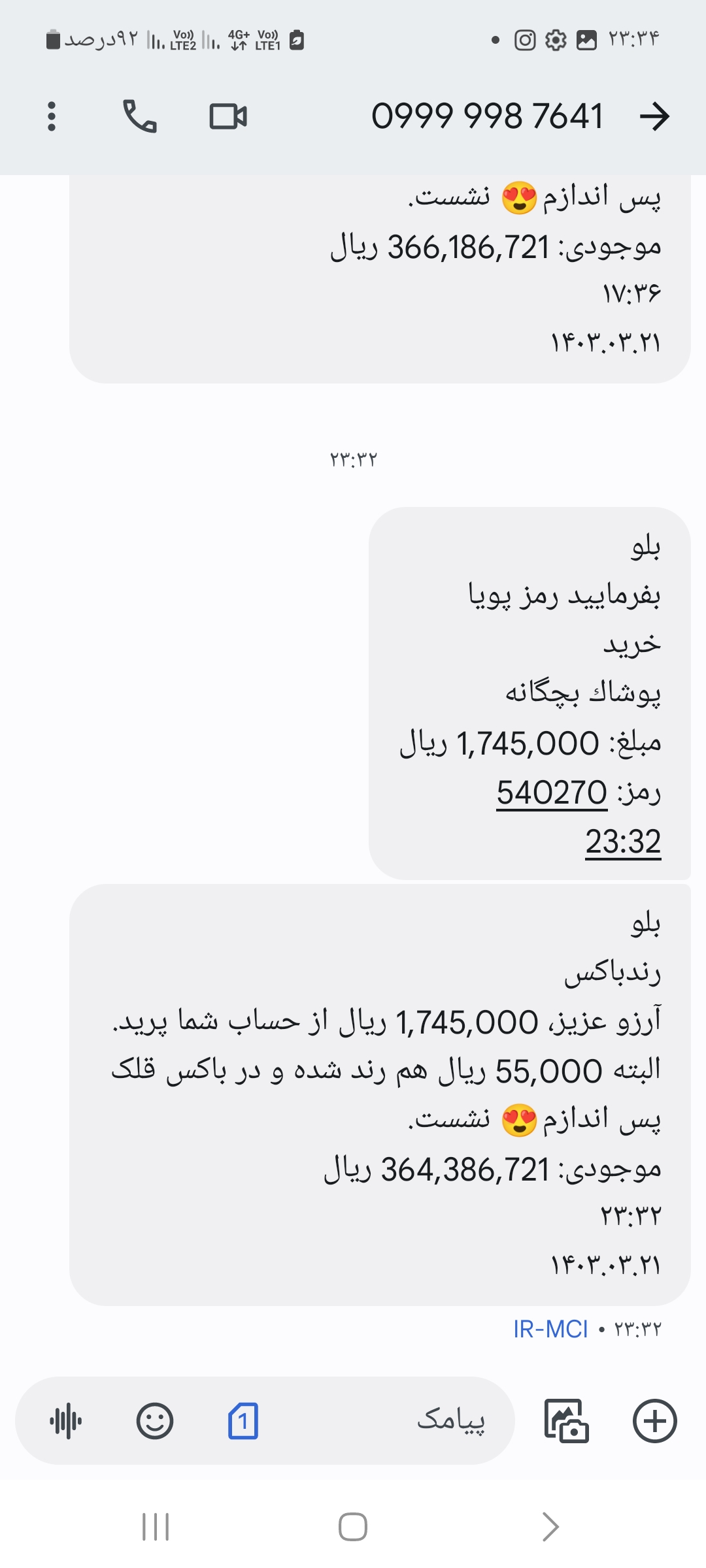Tap the underlined code 540270
The height and width of the screenshot is (1568, 706).
click(552, 793)
